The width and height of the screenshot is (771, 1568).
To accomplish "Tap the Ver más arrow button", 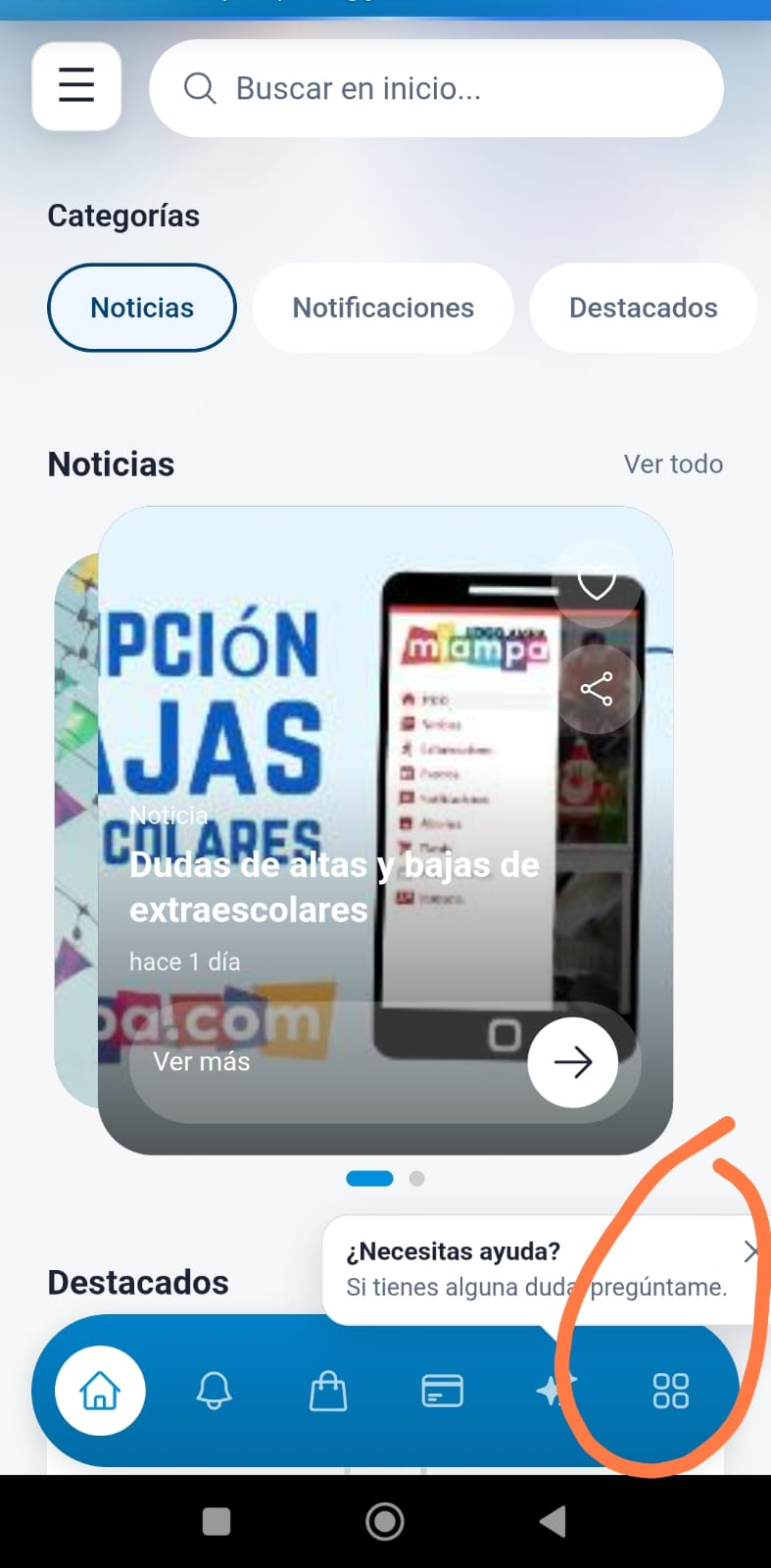I will point(573,1062).
